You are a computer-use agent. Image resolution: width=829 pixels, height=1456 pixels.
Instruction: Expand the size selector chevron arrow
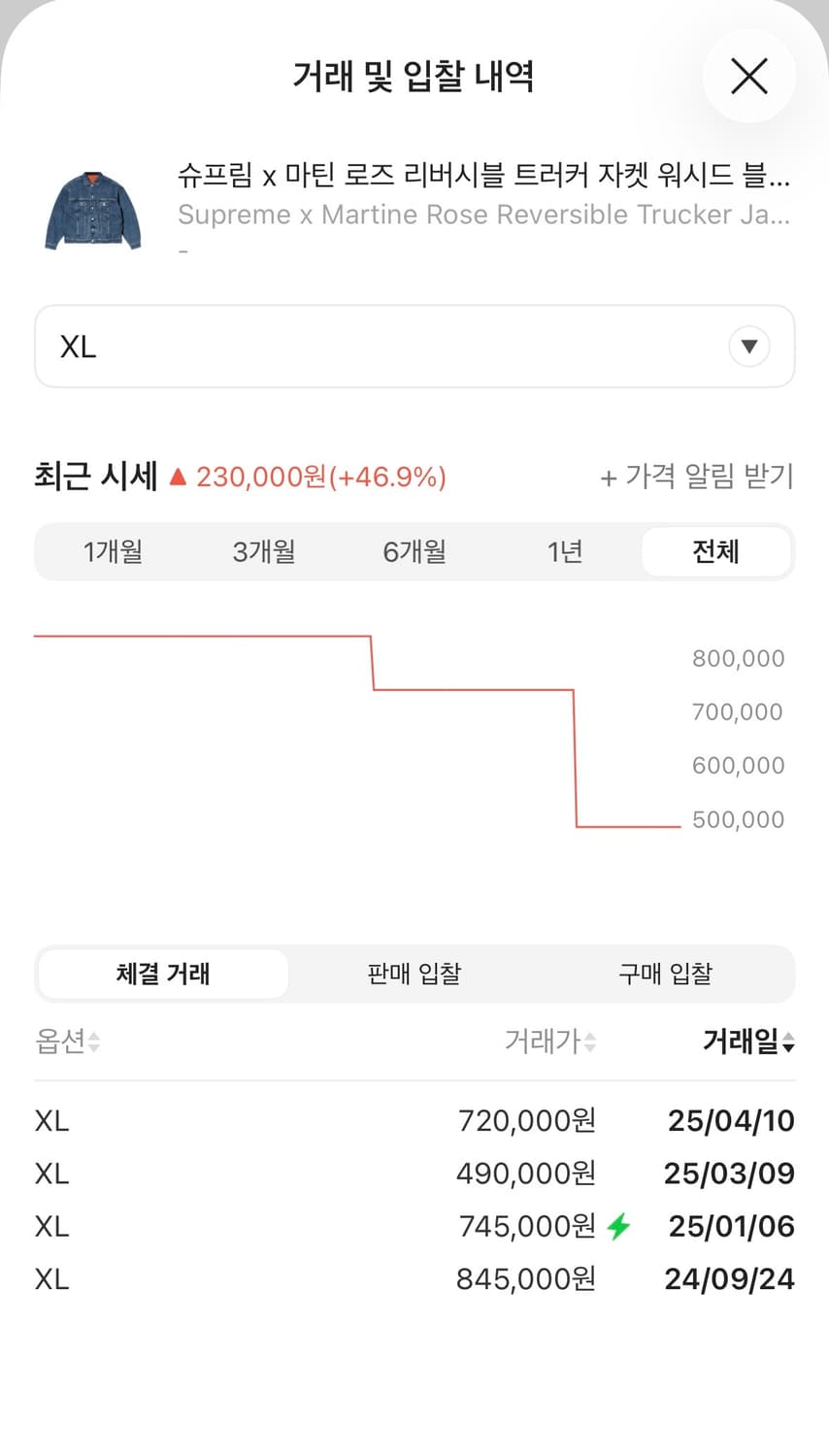748,346
